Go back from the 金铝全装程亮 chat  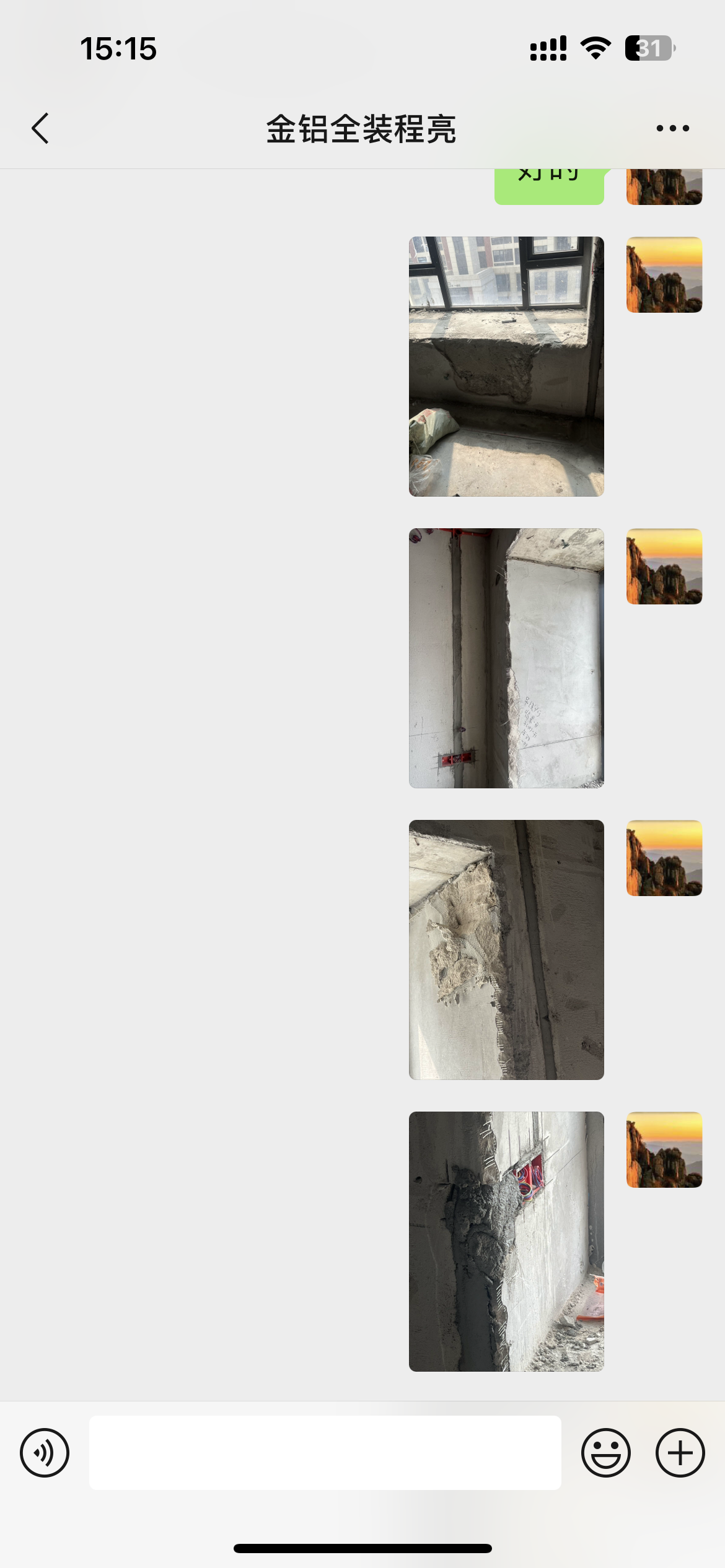tap(40, 129)
